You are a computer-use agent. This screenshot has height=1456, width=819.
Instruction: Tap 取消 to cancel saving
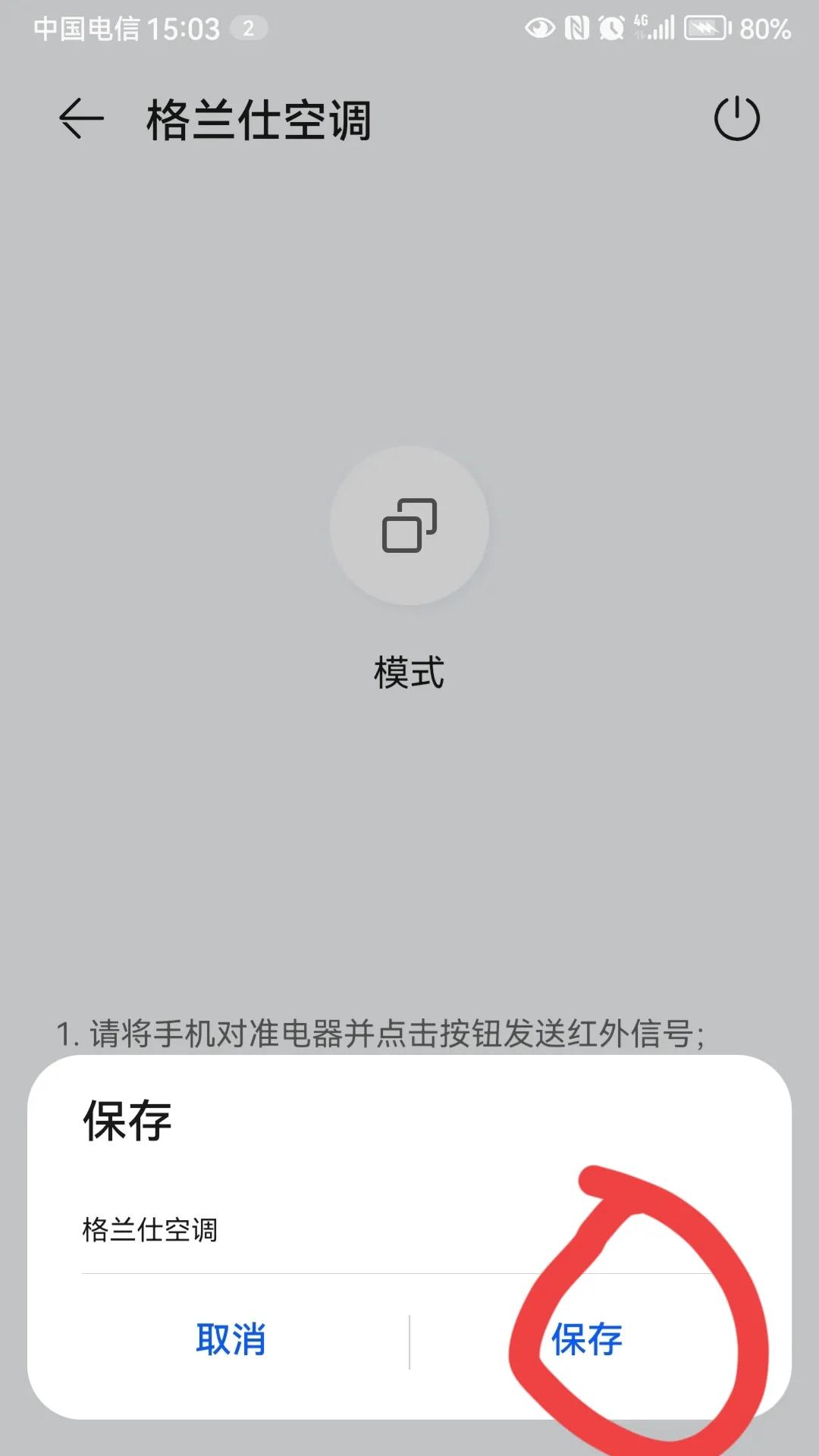(232, 1338)
